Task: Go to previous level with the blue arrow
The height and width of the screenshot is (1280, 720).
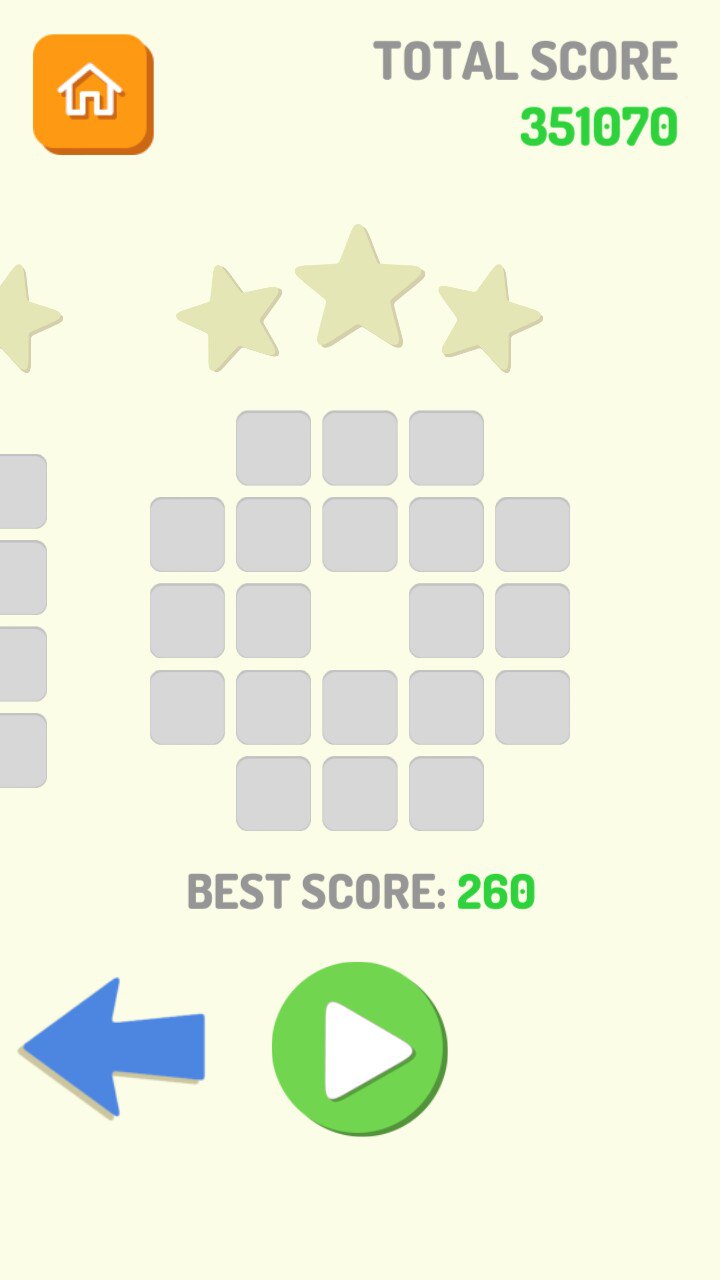Action: [x=113, y=1047]
